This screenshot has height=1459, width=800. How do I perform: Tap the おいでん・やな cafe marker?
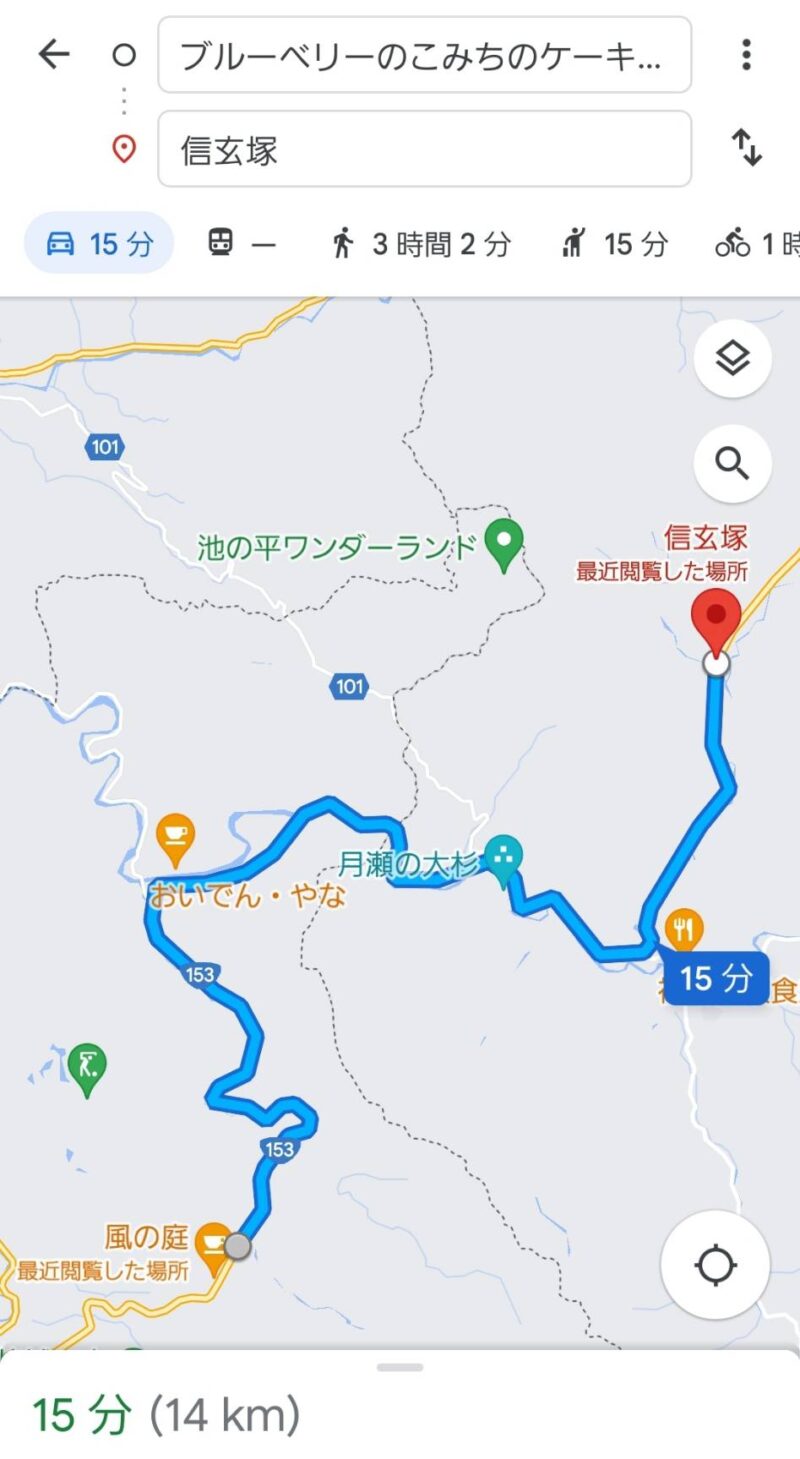[176, 840]
